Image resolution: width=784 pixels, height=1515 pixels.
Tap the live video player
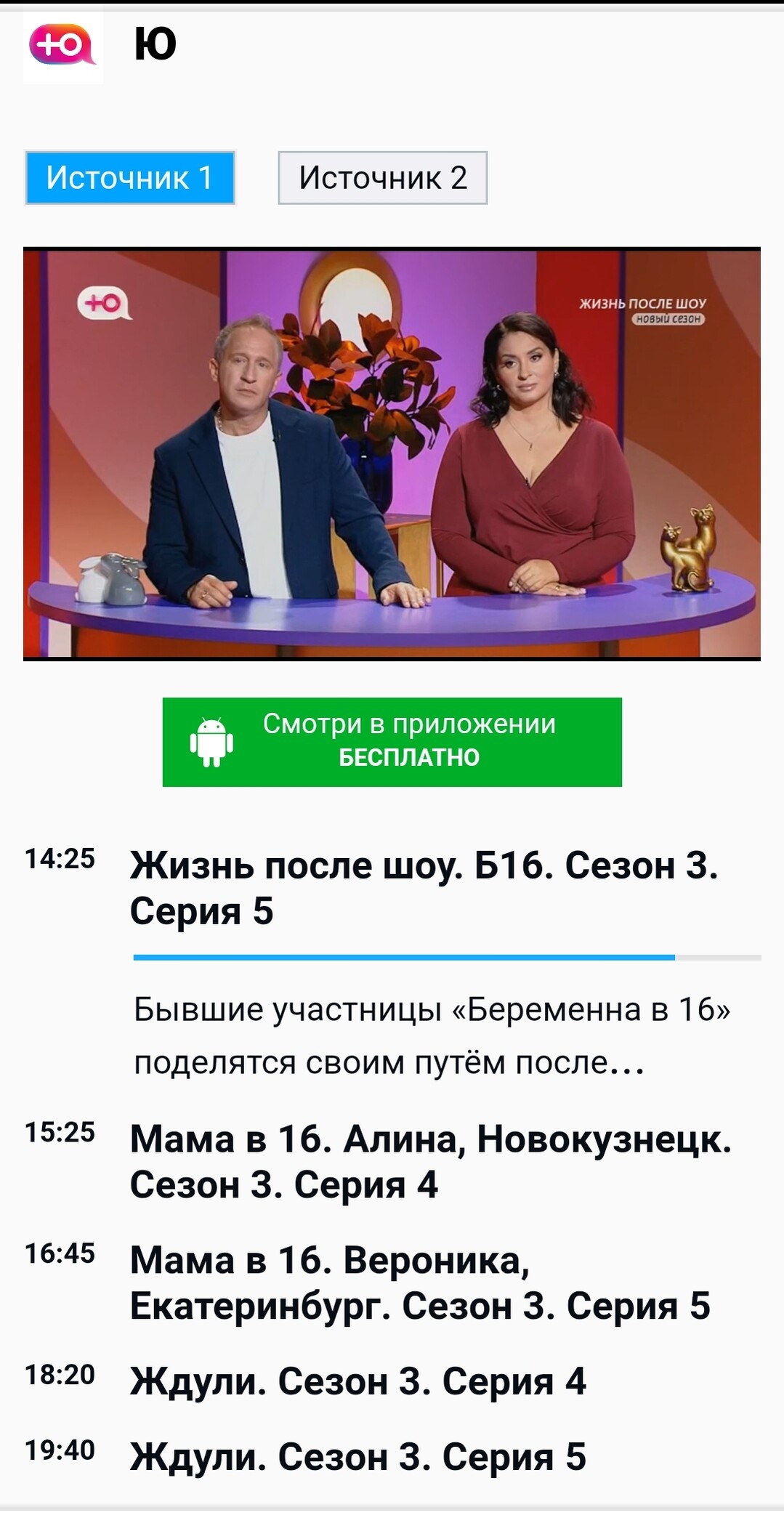point(392,453)
